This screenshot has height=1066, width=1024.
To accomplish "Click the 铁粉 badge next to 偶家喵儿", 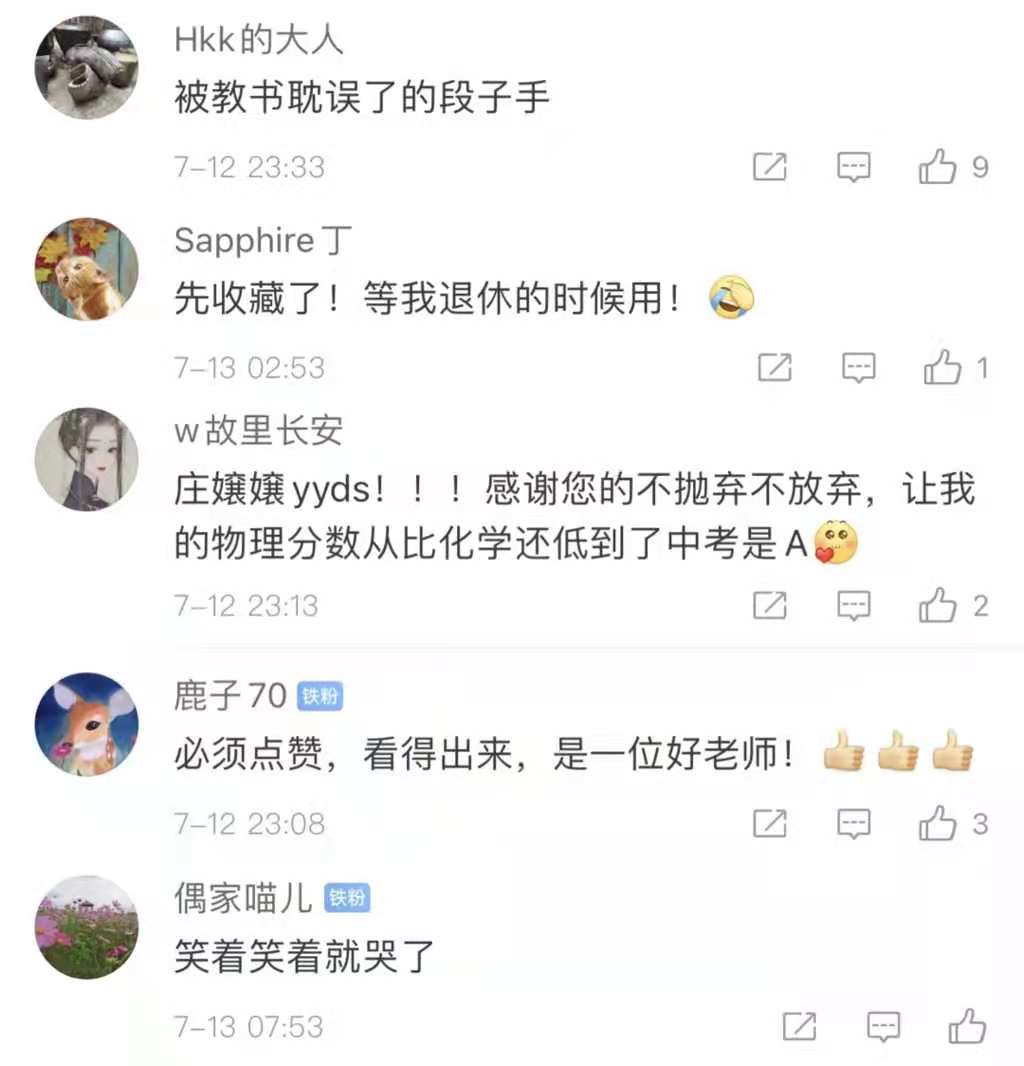I will tap(347, 898).
